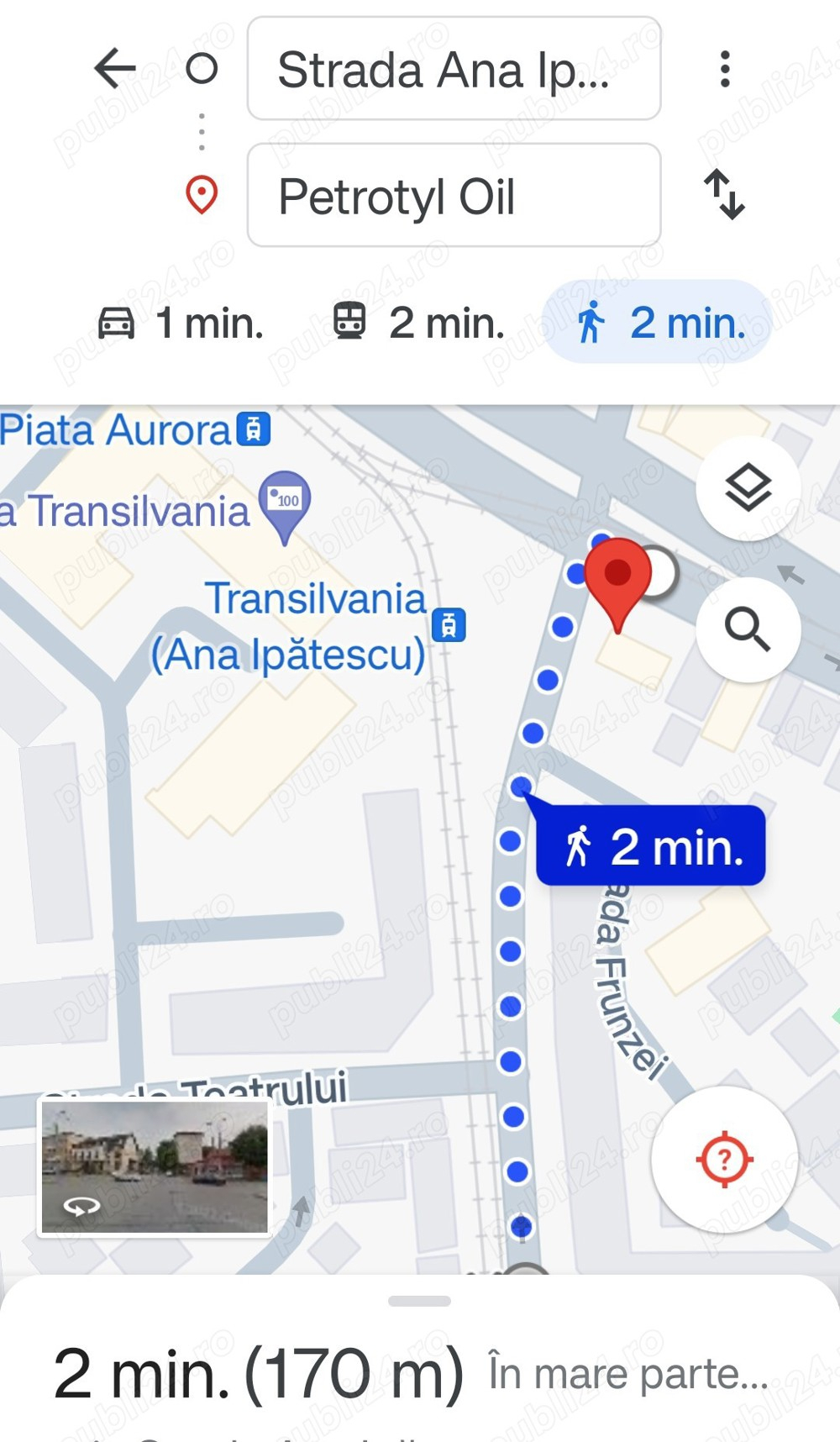Edit the Strada Ana Ip... starting point field
The width and height of the screenshot is (840, 1442).
[454, 69]
